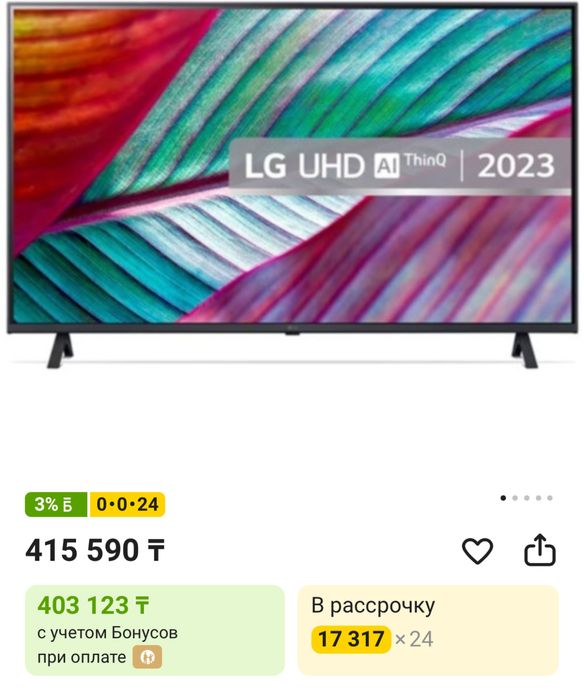Add the LG TV to favorites

[477, 550]
